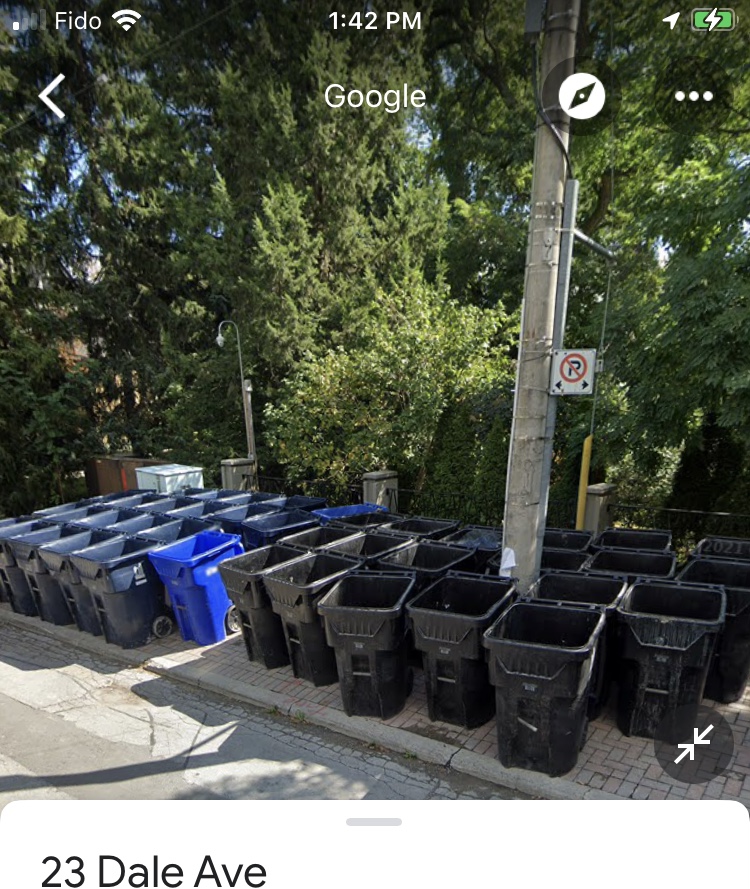Screen dimensions: 750x889
Task: Open the three-dot overflow menu
Action: (x=693, y=97)
